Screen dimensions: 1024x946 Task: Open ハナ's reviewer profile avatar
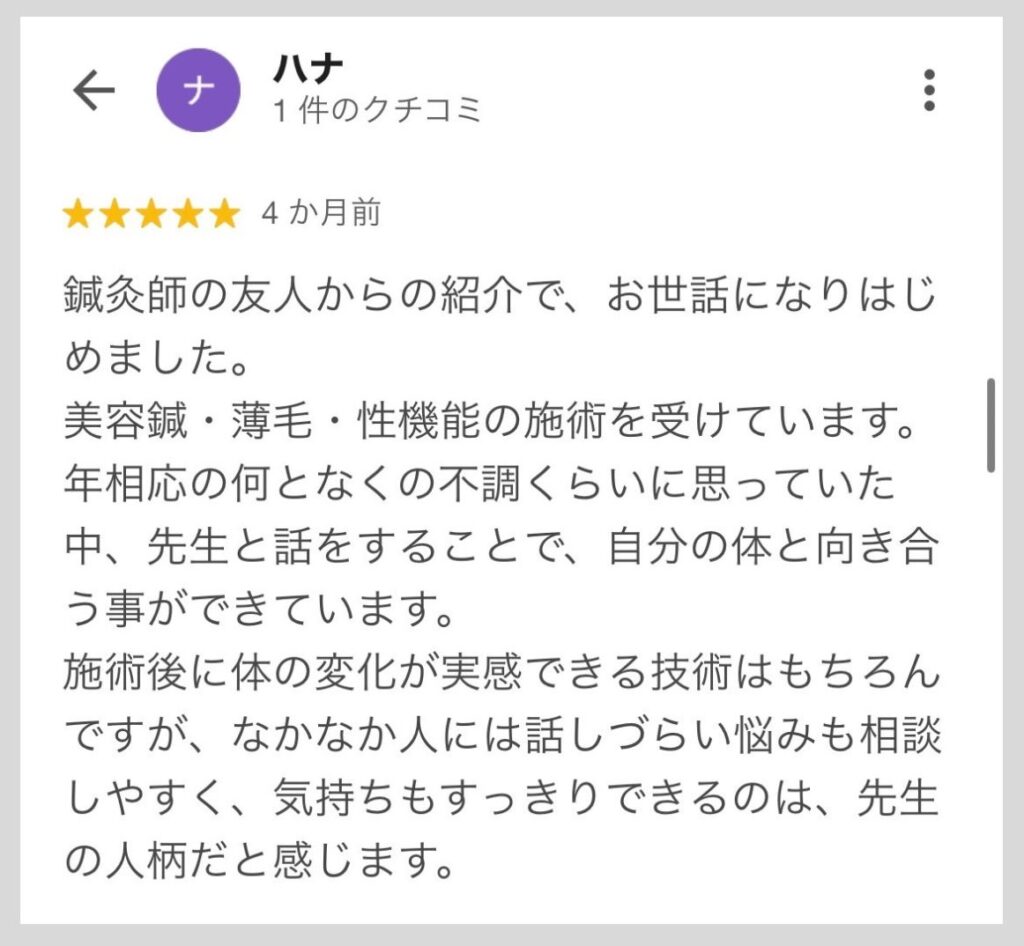coord(199,90)
